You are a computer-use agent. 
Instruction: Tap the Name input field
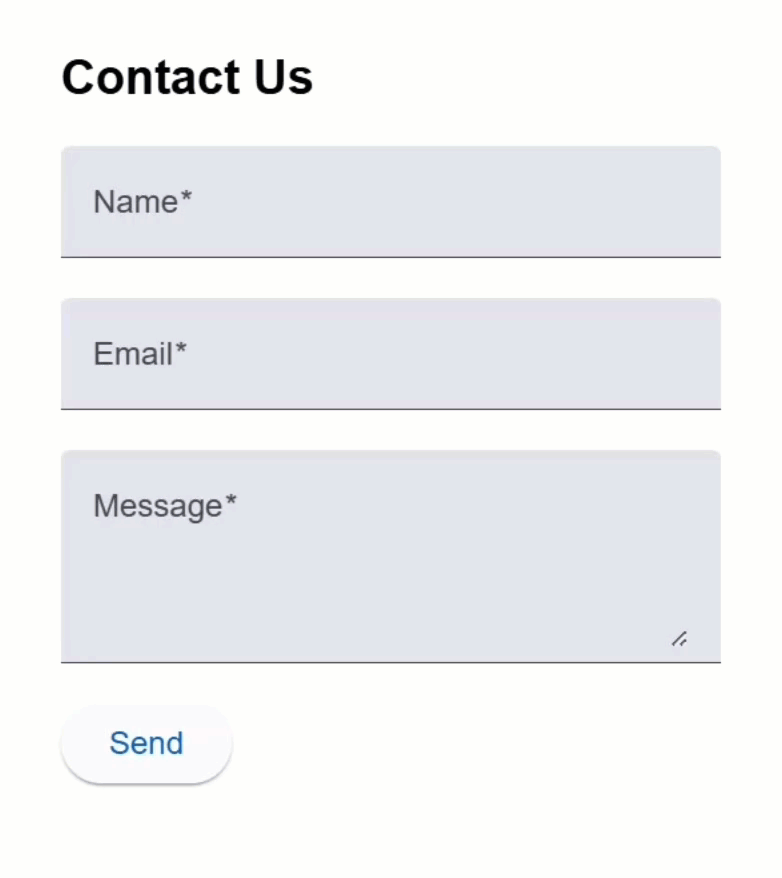[x=391, y=202]
